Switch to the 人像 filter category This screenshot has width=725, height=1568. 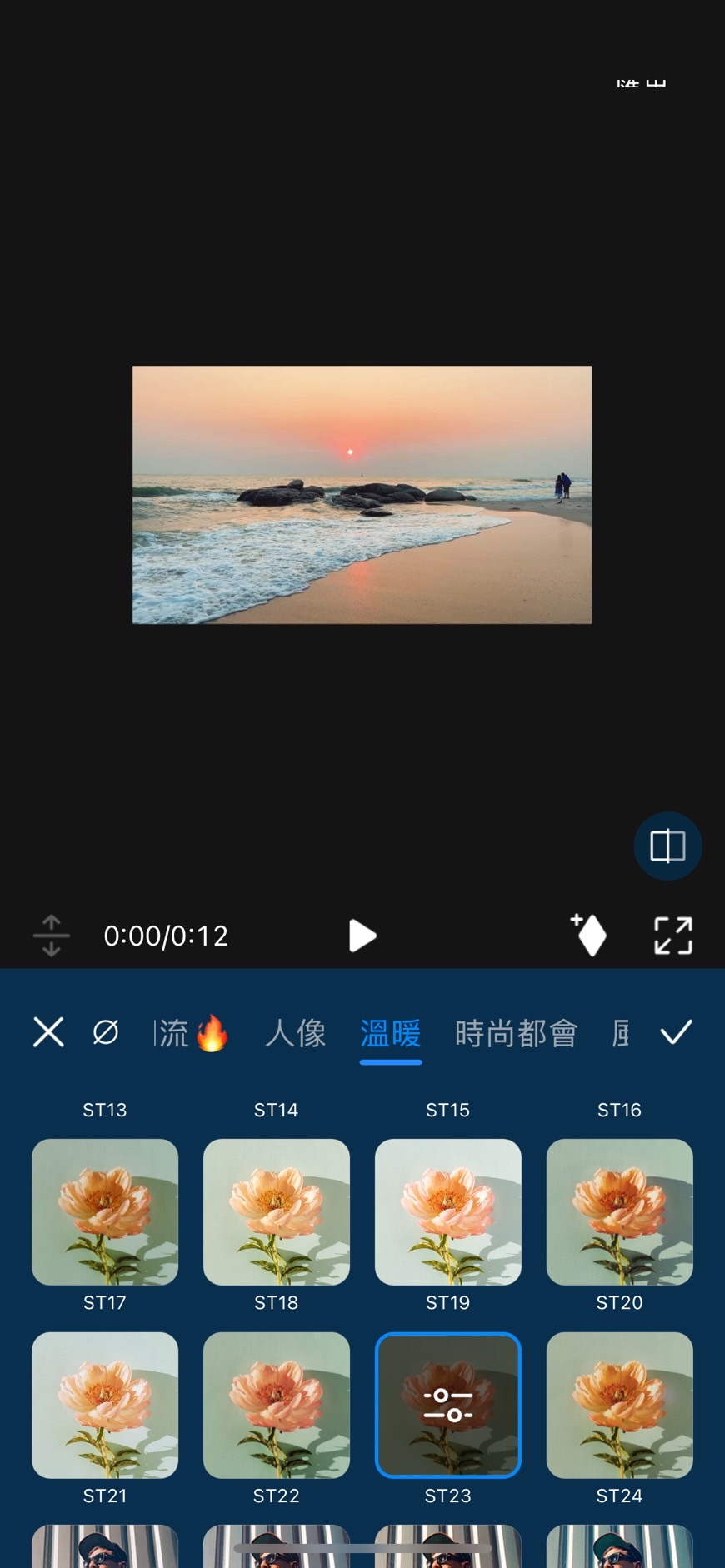coord(296,1033)
